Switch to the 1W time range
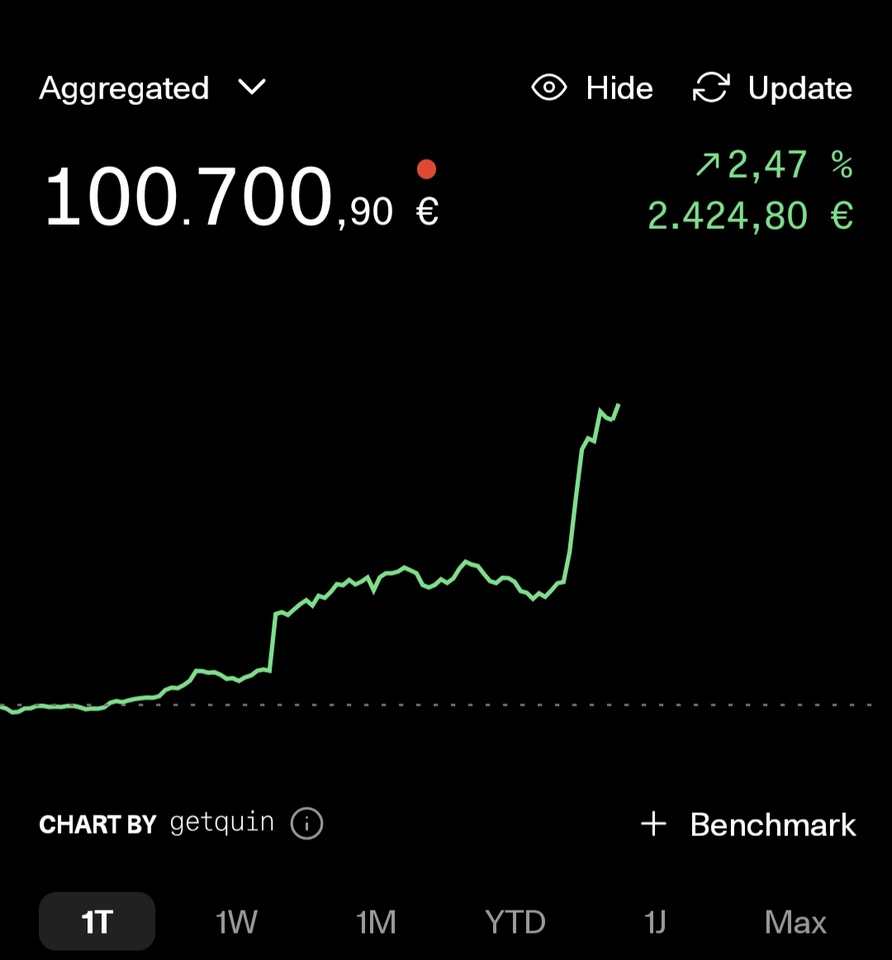The image size is (892, 960). coord(236,922)
